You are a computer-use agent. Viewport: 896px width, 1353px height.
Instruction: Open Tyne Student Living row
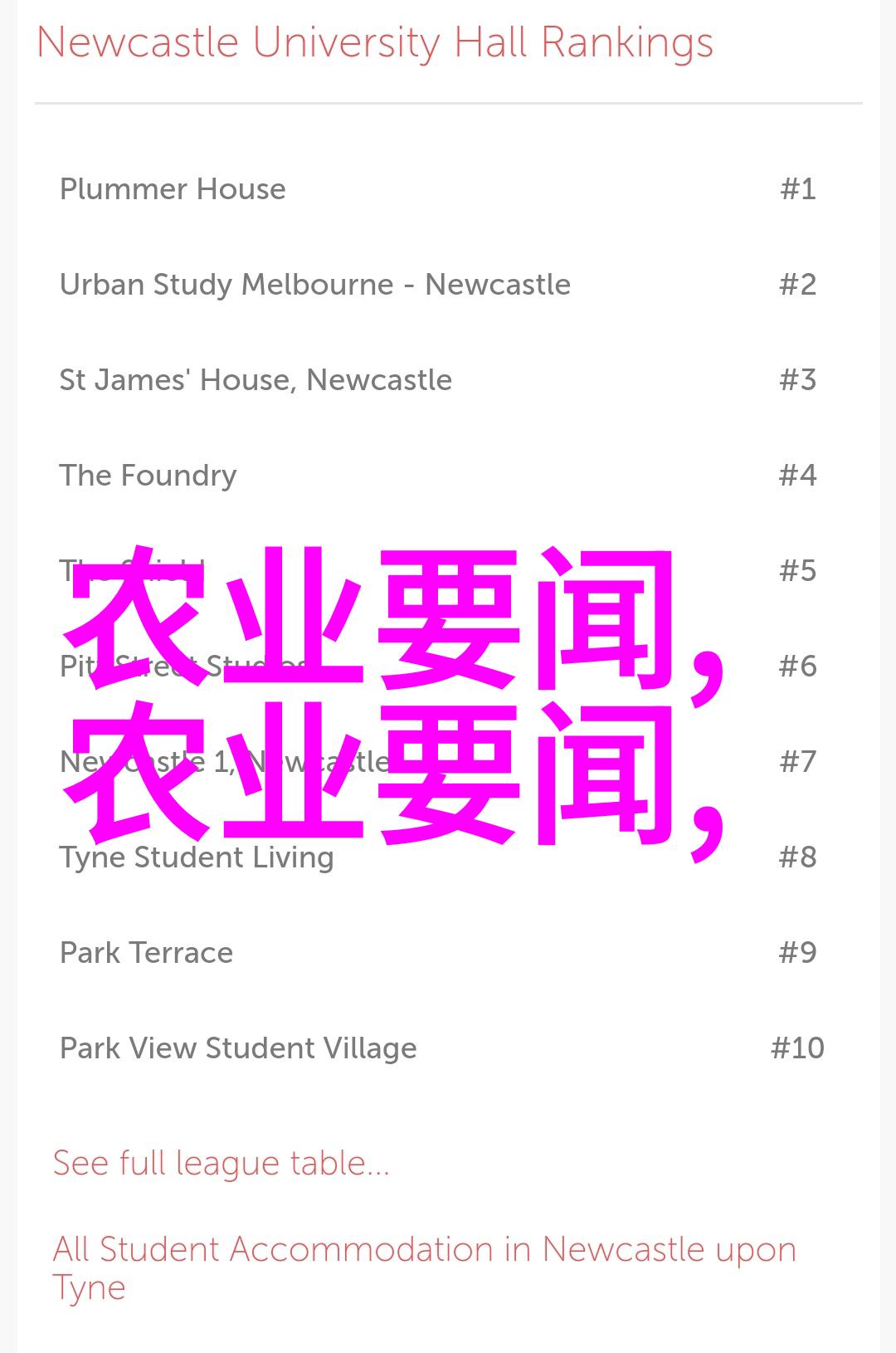[197, 857]
